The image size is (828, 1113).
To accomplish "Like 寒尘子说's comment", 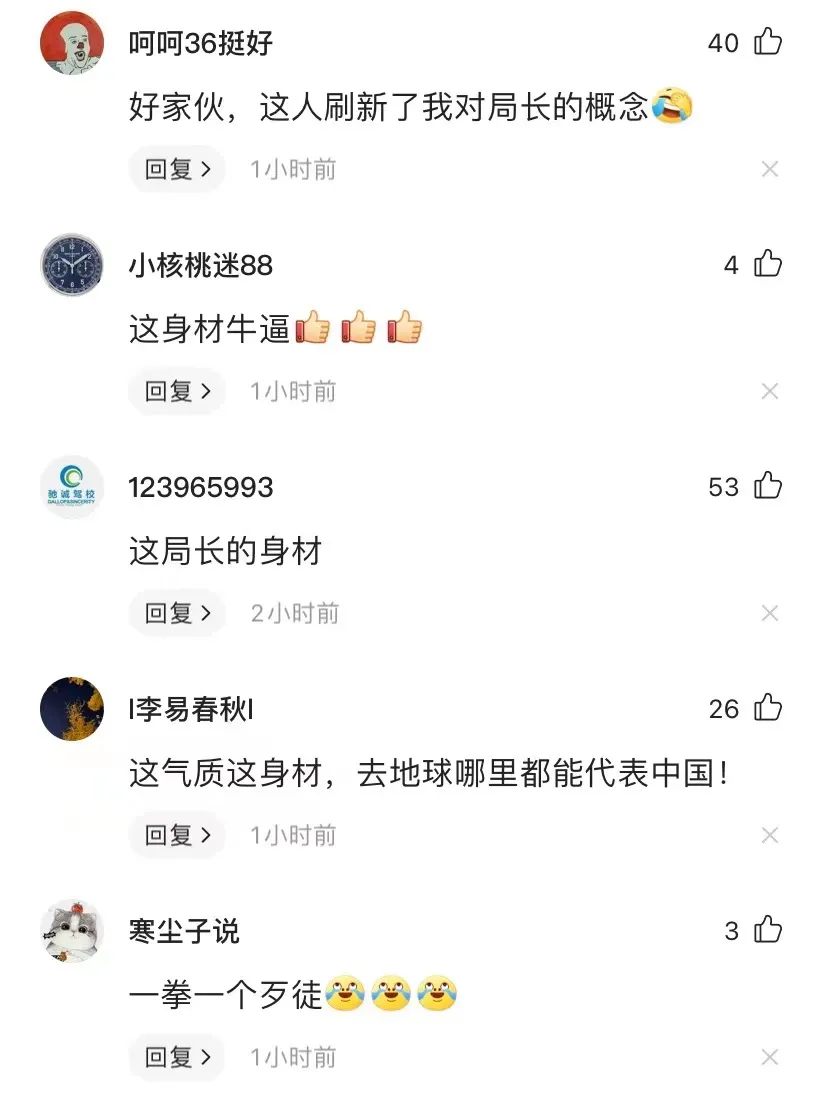I will coord(768,930).
